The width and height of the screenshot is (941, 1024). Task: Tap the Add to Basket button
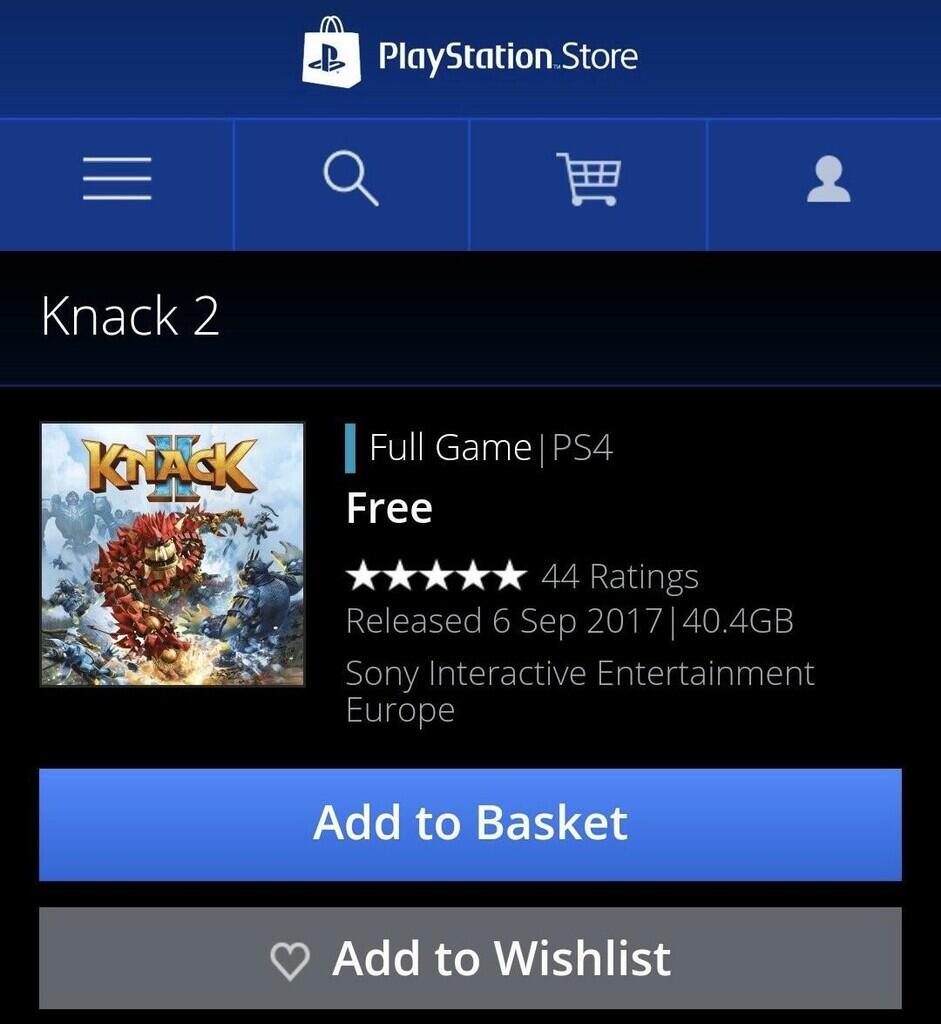tap(470, 824)
